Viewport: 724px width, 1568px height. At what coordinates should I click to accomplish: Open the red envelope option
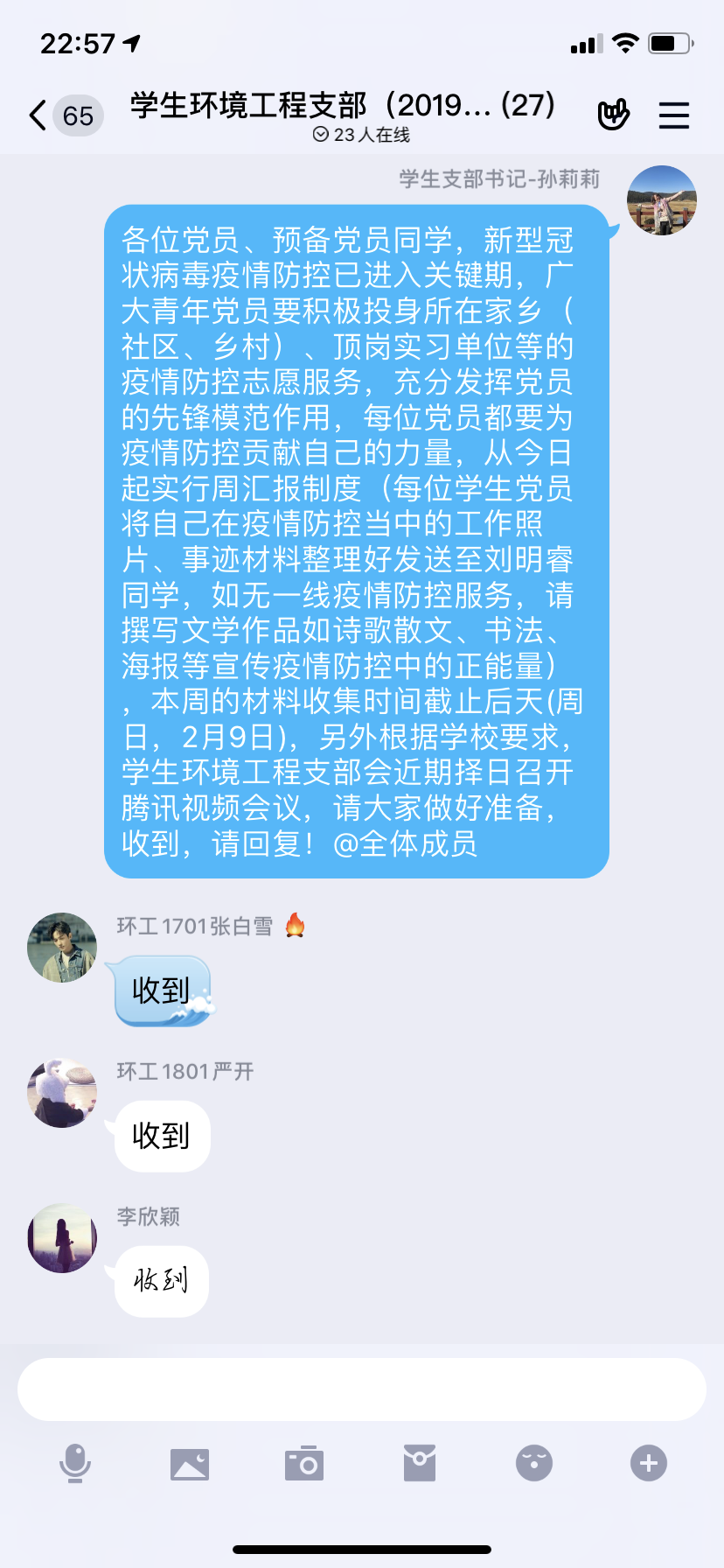tap(420, 1463)
